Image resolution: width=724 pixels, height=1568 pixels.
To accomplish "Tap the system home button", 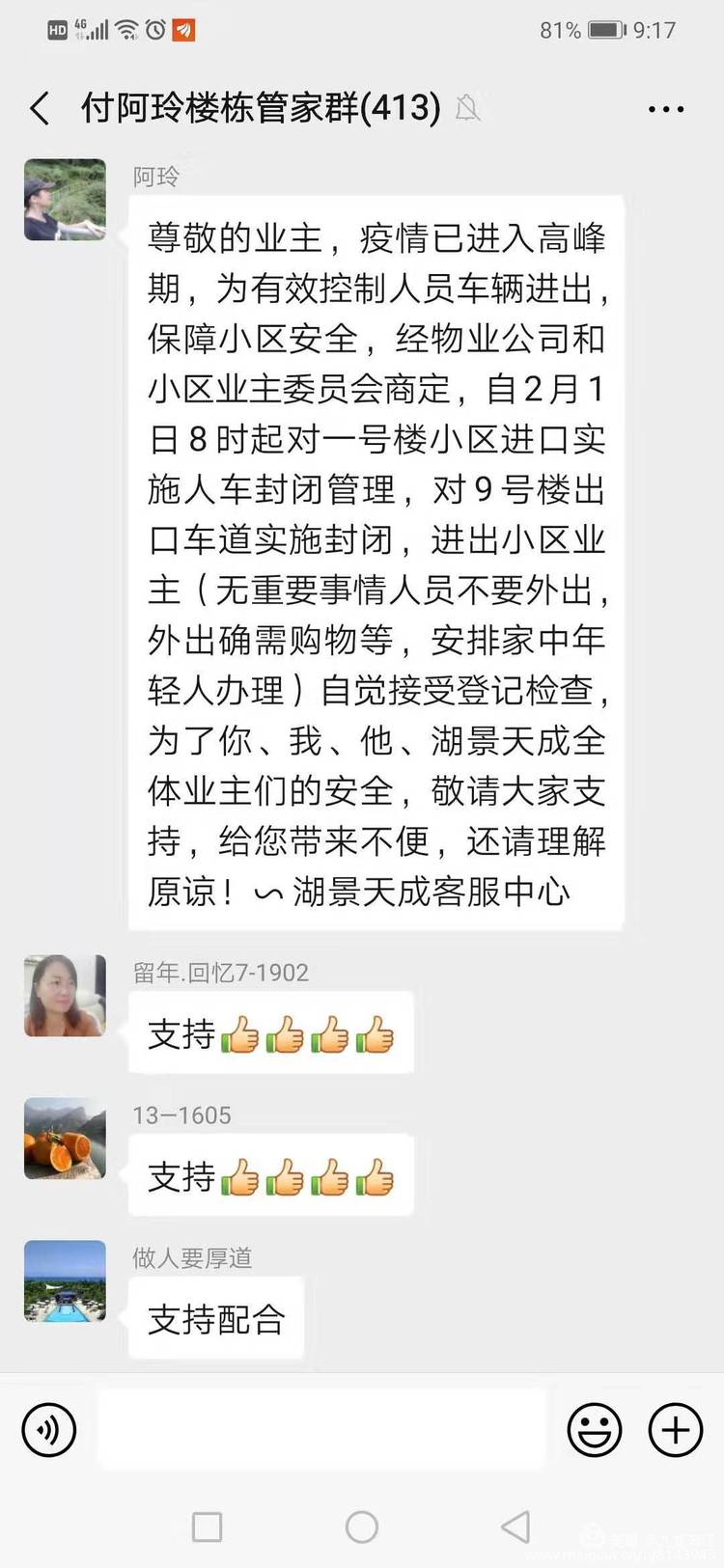I will pyautogui.click(x=362, y=1527).
